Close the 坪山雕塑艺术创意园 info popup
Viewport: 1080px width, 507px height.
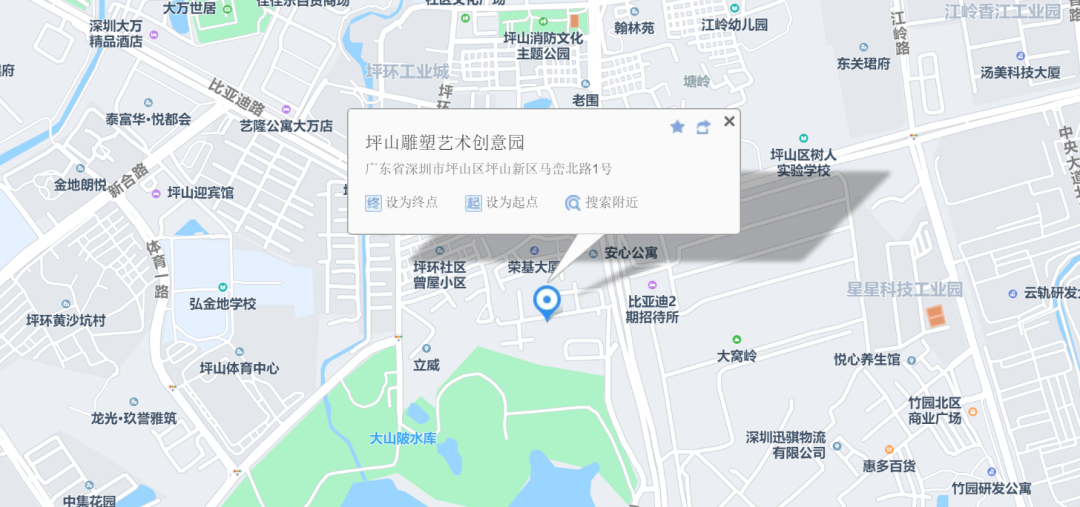point(729,122)
